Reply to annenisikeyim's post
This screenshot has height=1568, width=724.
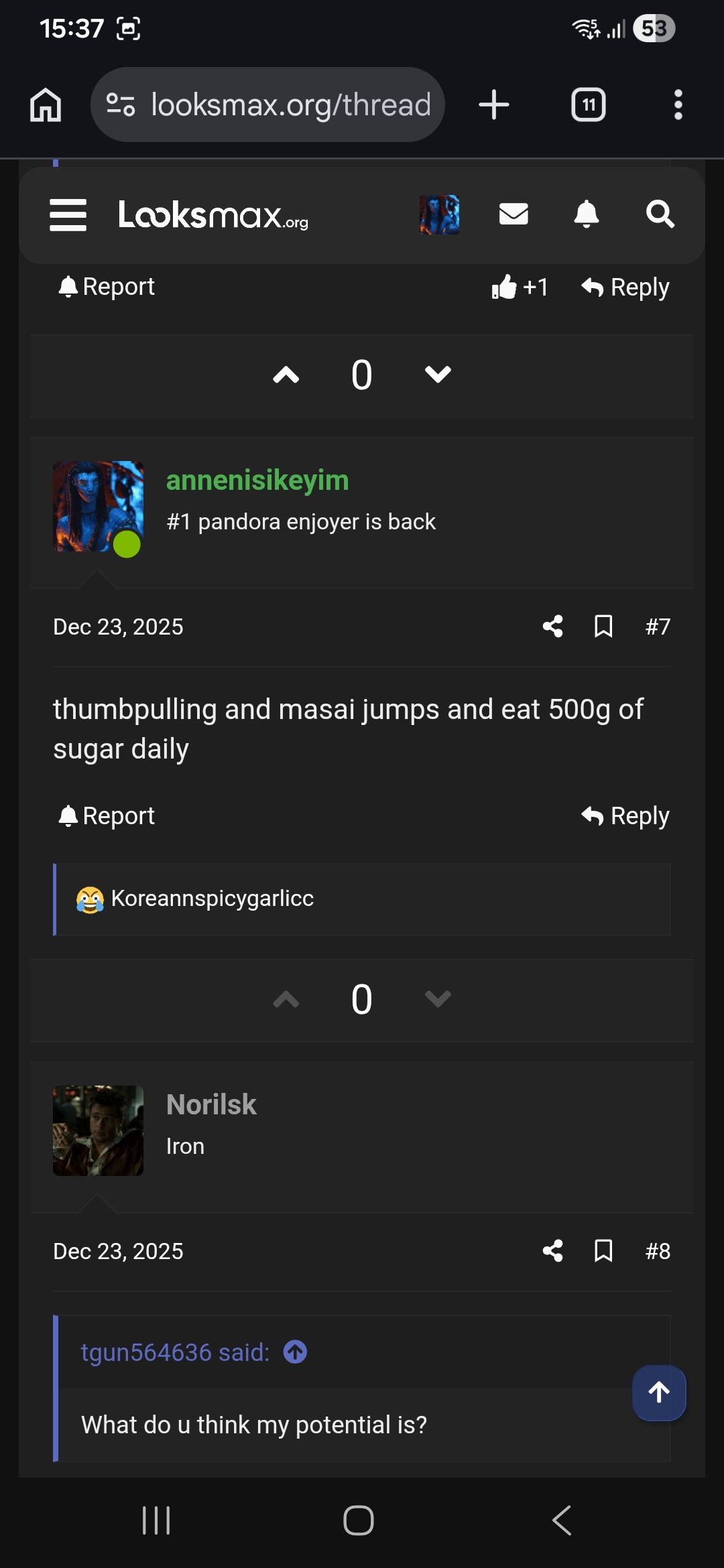tap(625, 816)
